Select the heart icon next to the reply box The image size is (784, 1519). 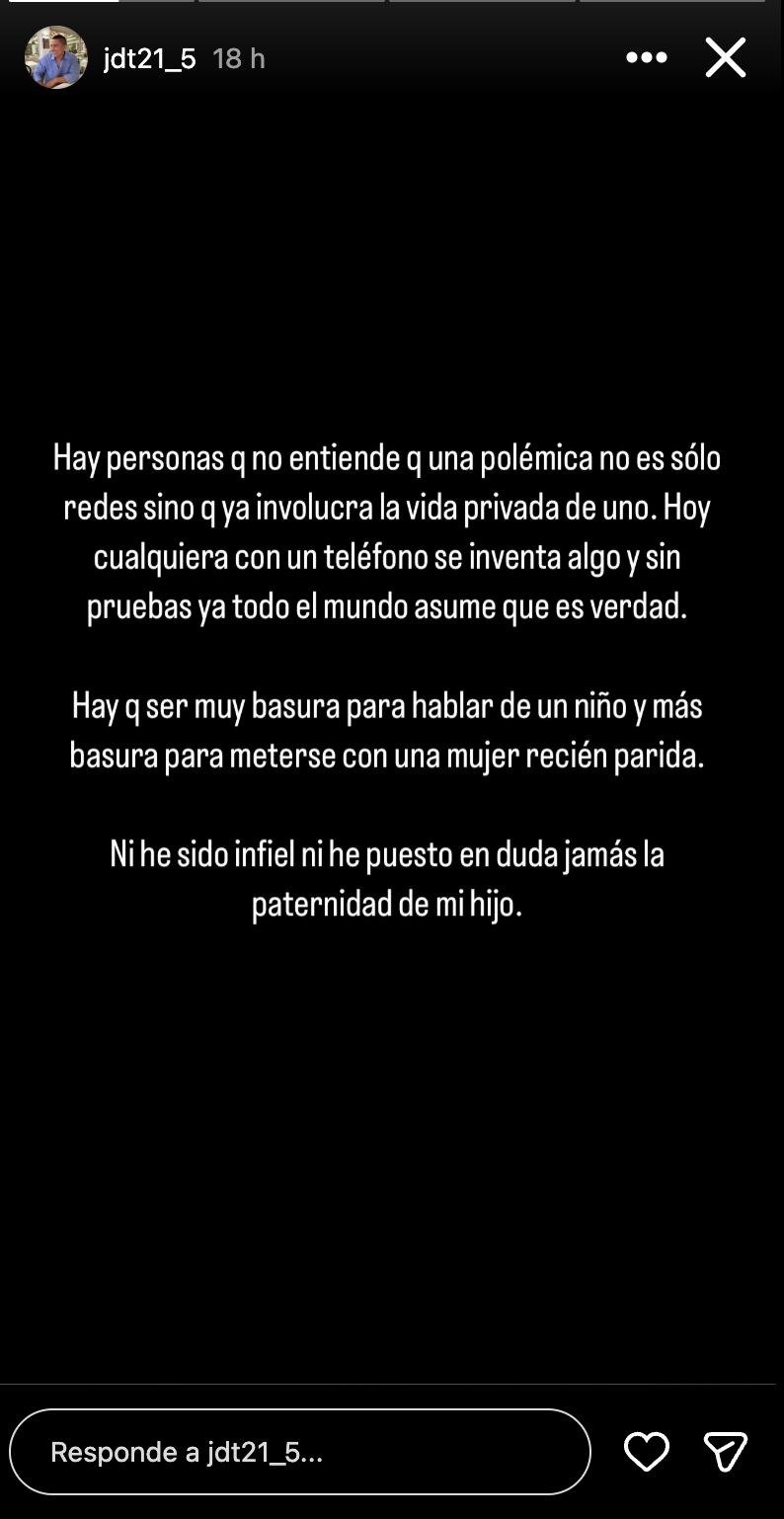[x=647, y=1451]
